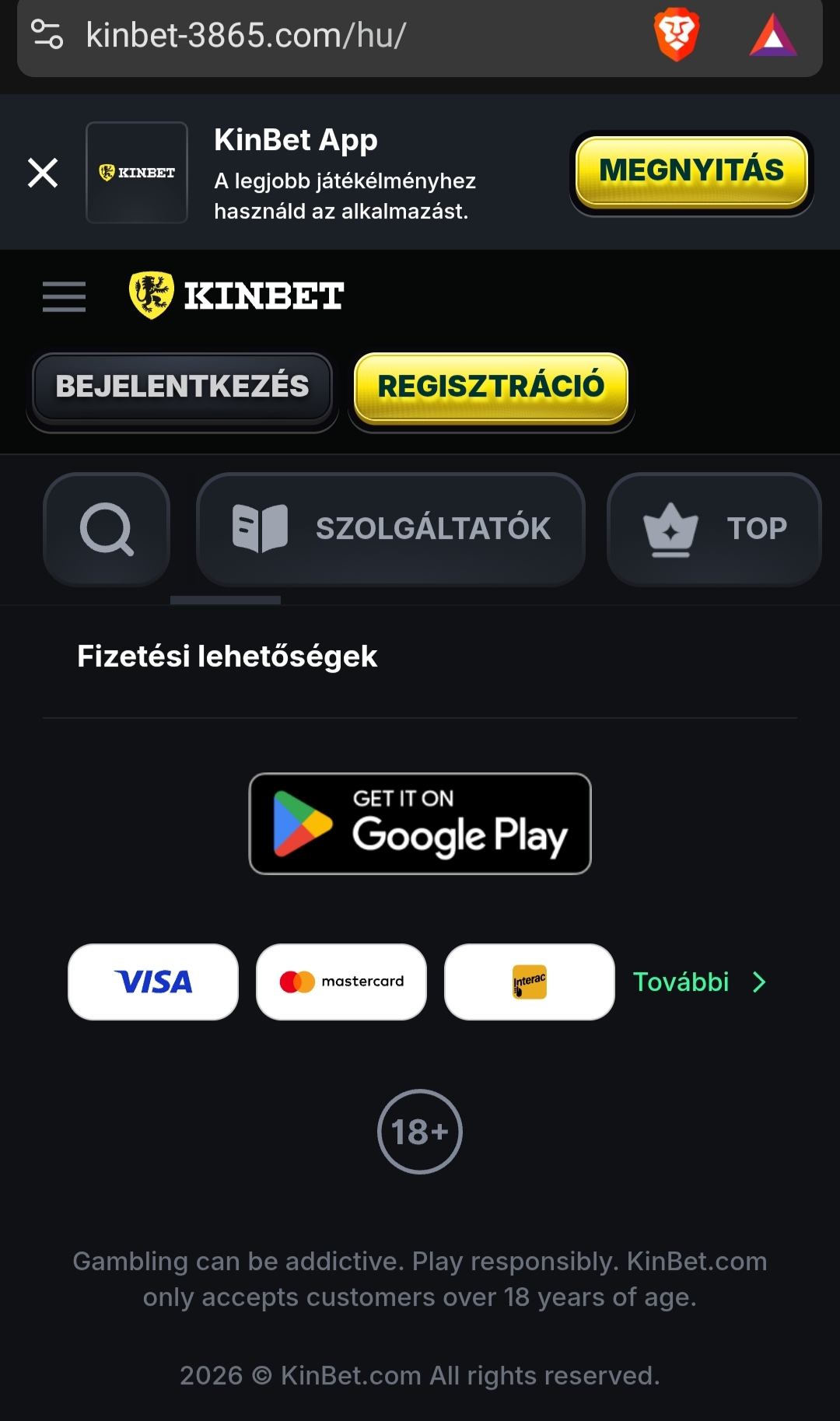The width and height of the screenshot is (840, 1421).
Task: Log in with BEJELENTKEZÉS button
Action: coord(182,387)
